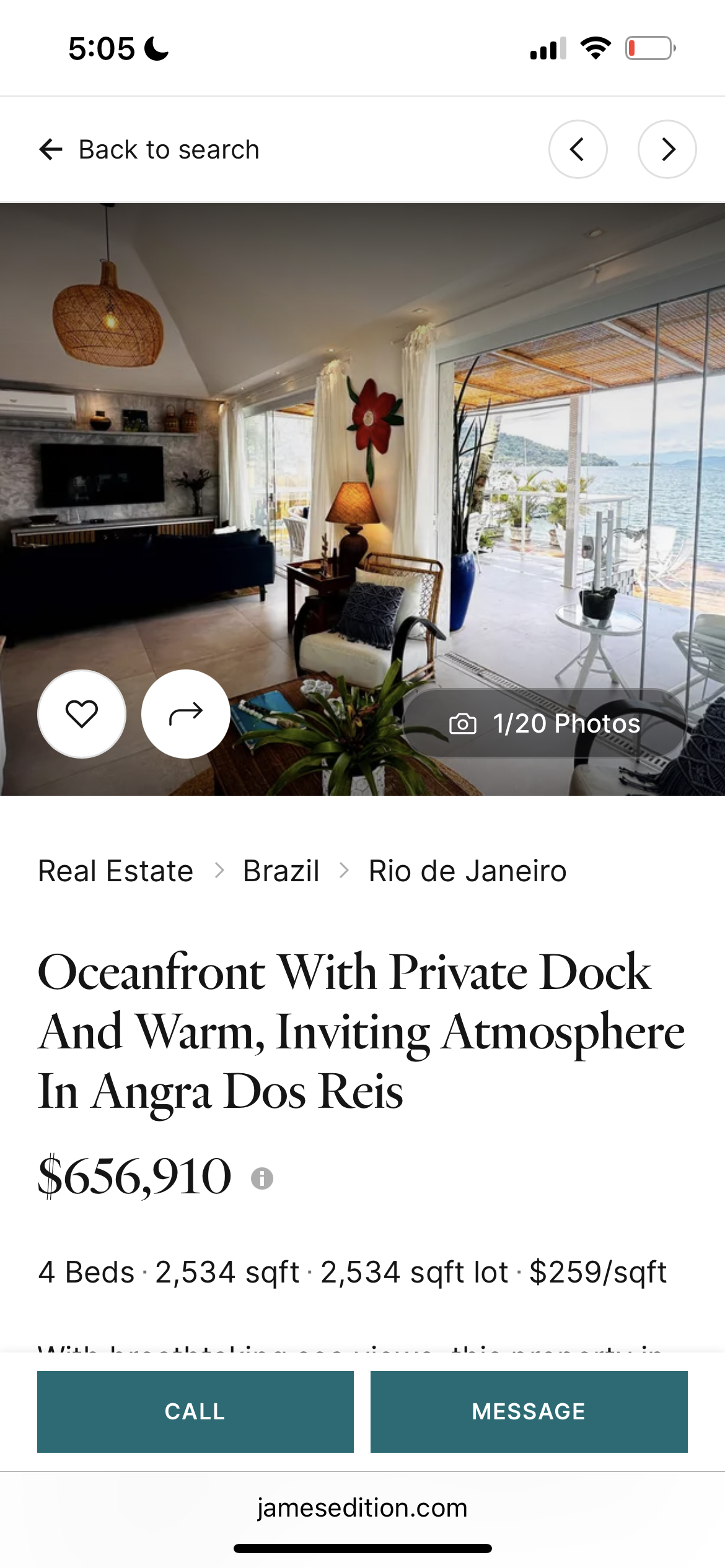Share this property listing
Viewport: 725px width, 1568px height.
point(186,714)
